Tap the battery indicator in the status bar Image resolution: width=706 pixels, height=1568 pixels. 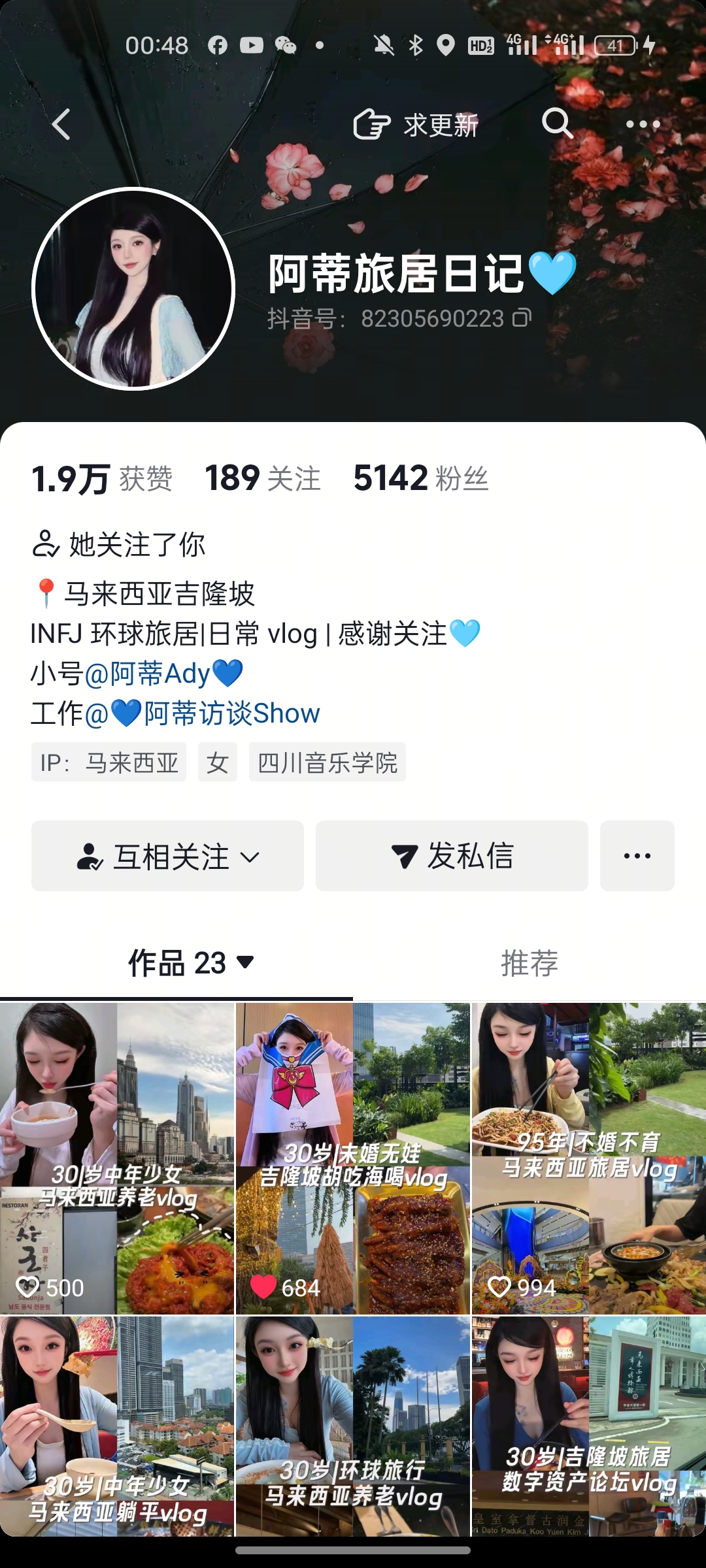(615, 46)
